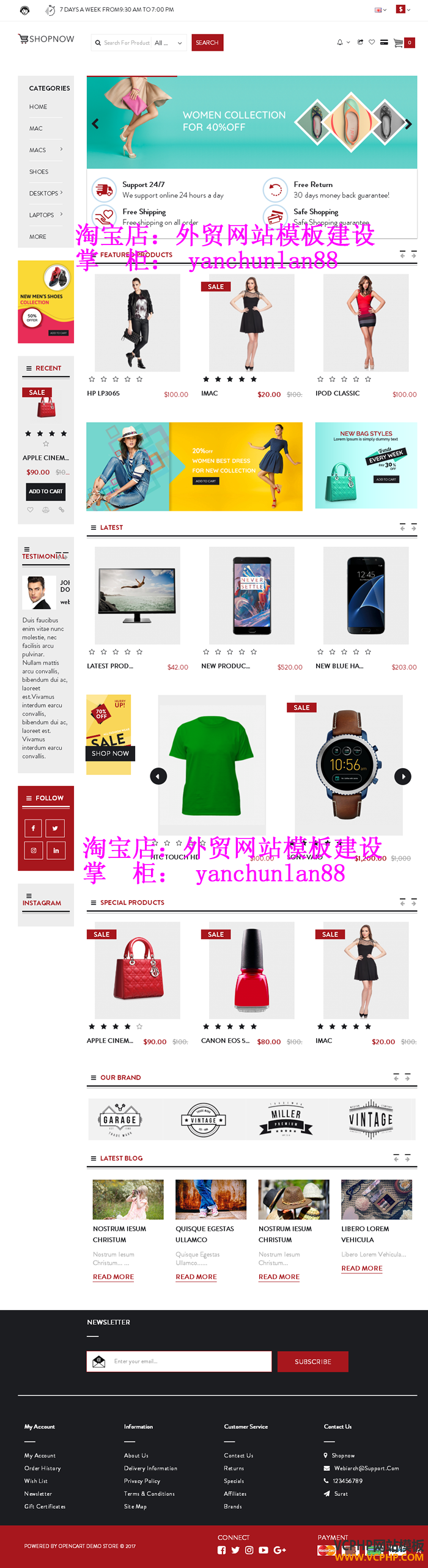Read more on Libero Lorem Vehicula
This screenshot has height=1568, width=428.
point(361,1268)
